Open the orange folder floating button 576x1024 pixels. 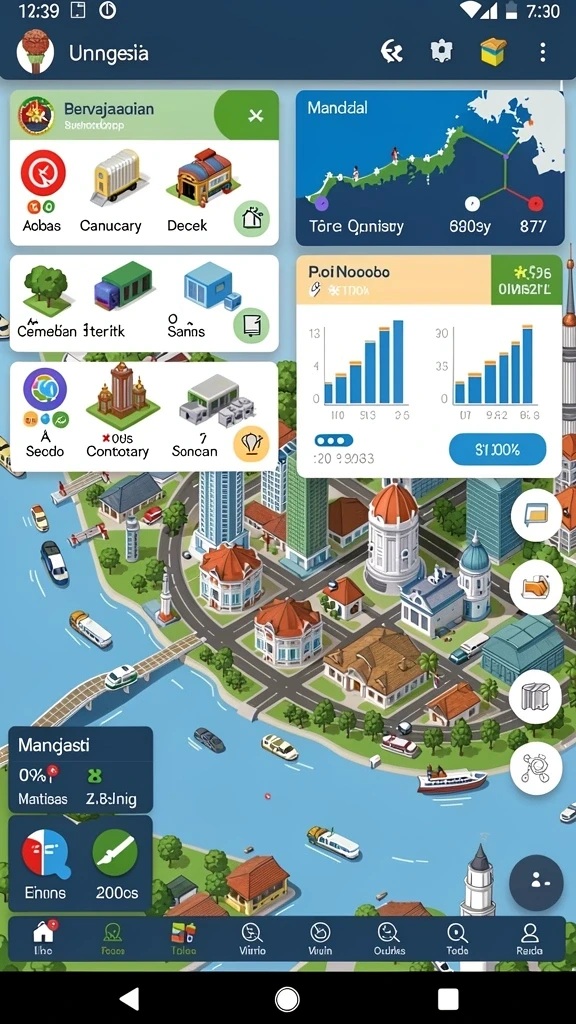(x=536, y=587)
